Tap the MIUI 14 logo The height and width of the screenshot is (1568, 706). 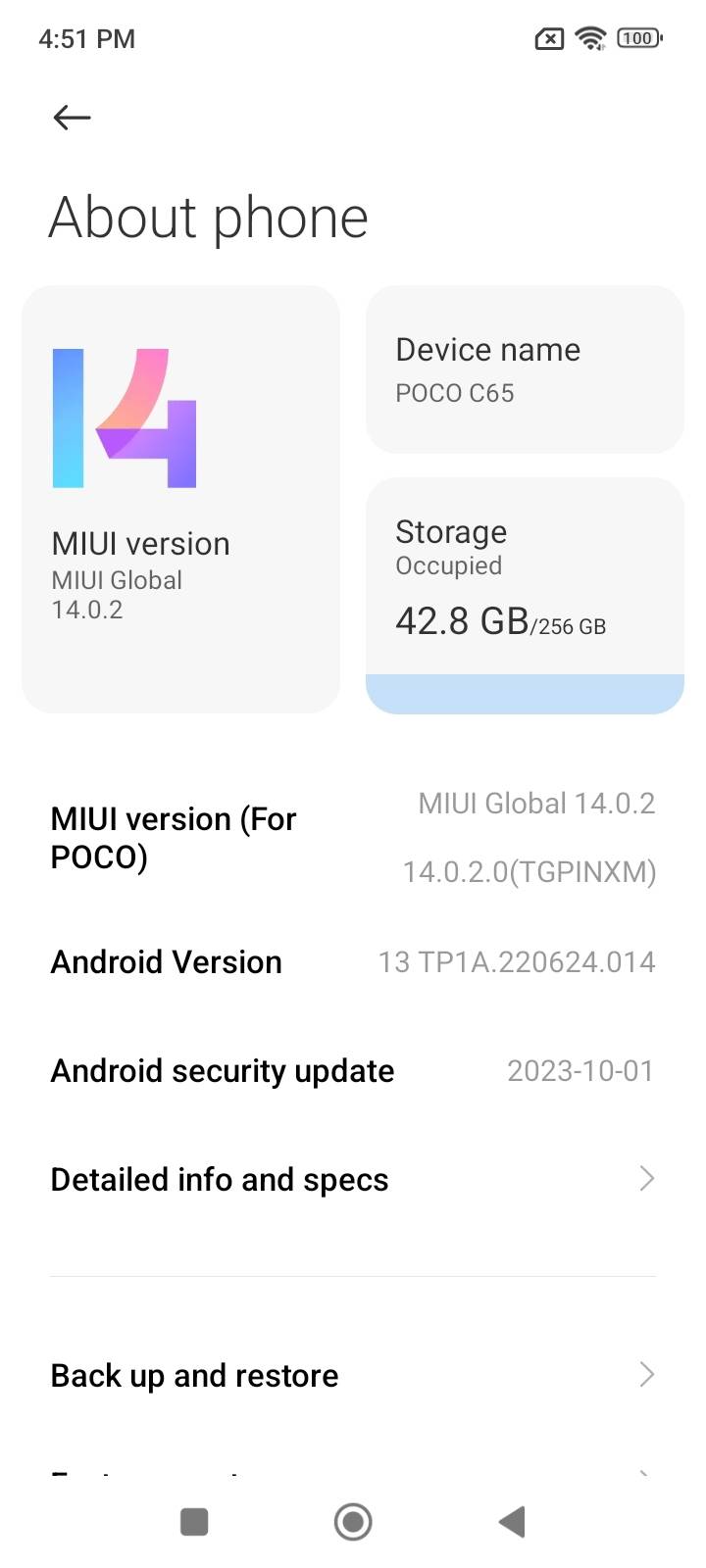pyautogui.click(x=127, y=416)
